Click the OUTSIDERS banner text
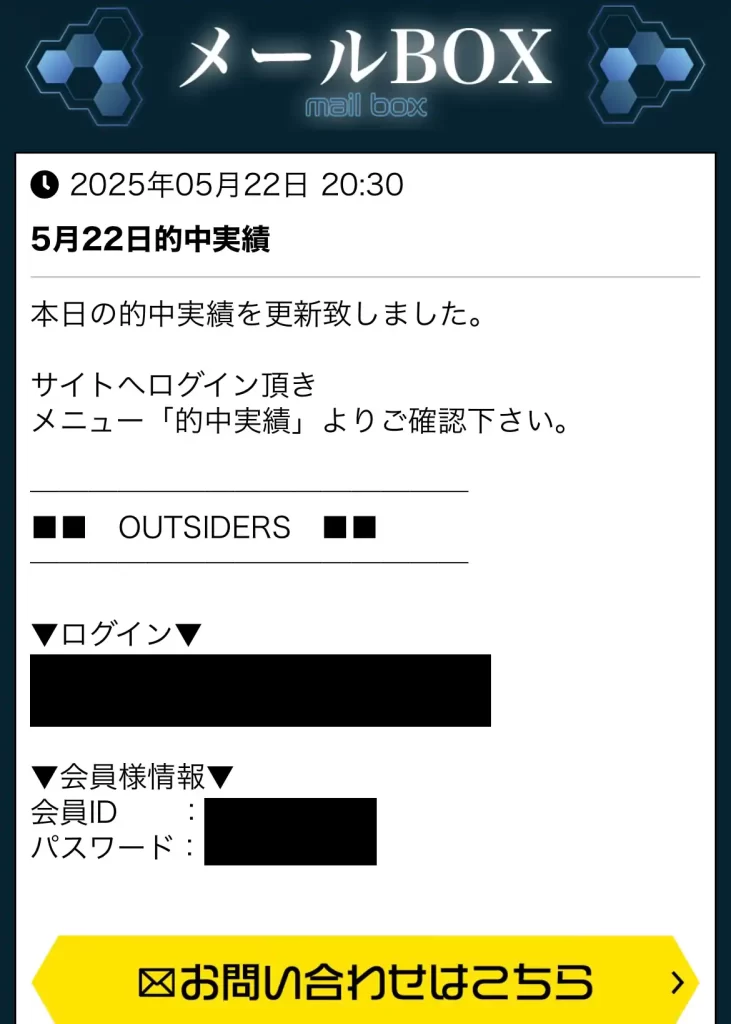 point(205,527)
